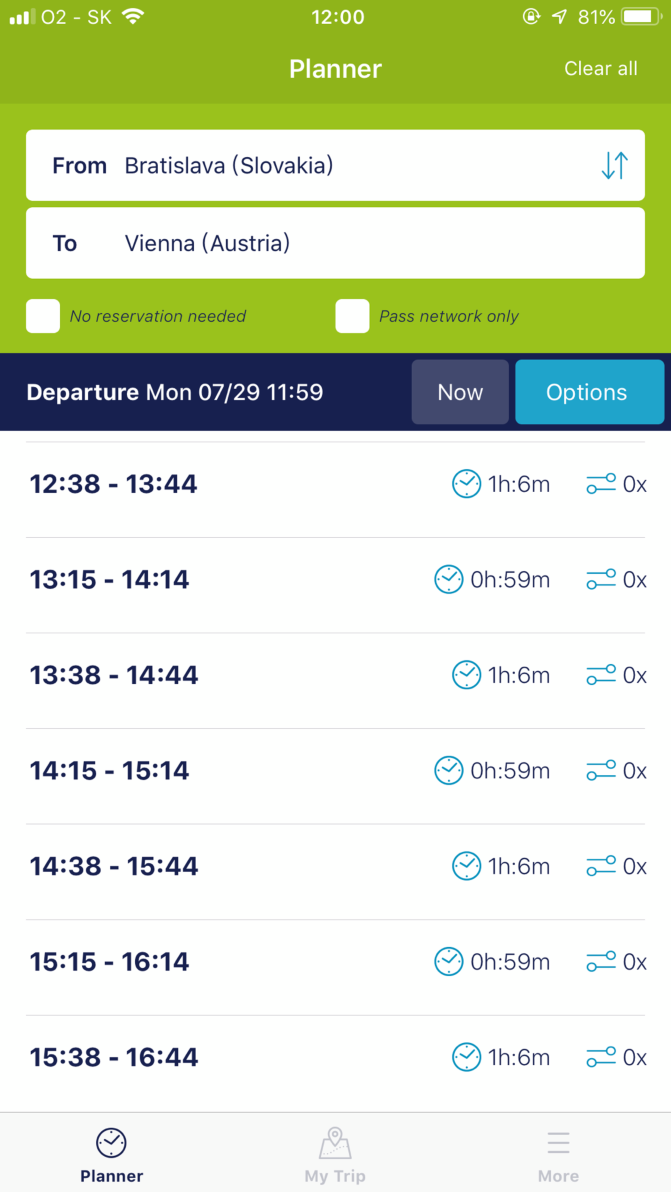671x1192 pixels.
Task: Swap the From and To stations
Action: point(614,165)
